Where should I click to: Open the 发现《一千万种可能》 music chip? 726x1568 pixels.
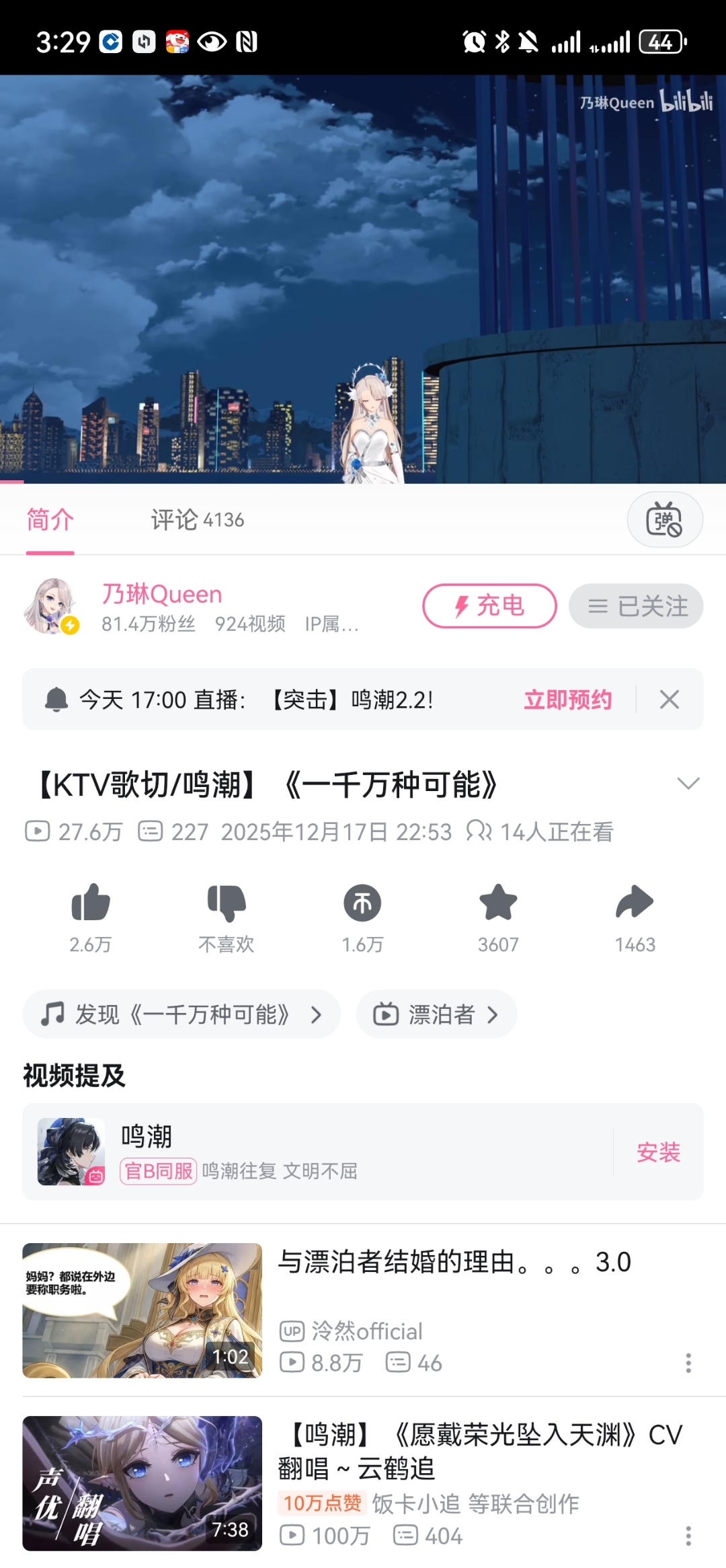pyautogui.click(x=182, y=1014)
